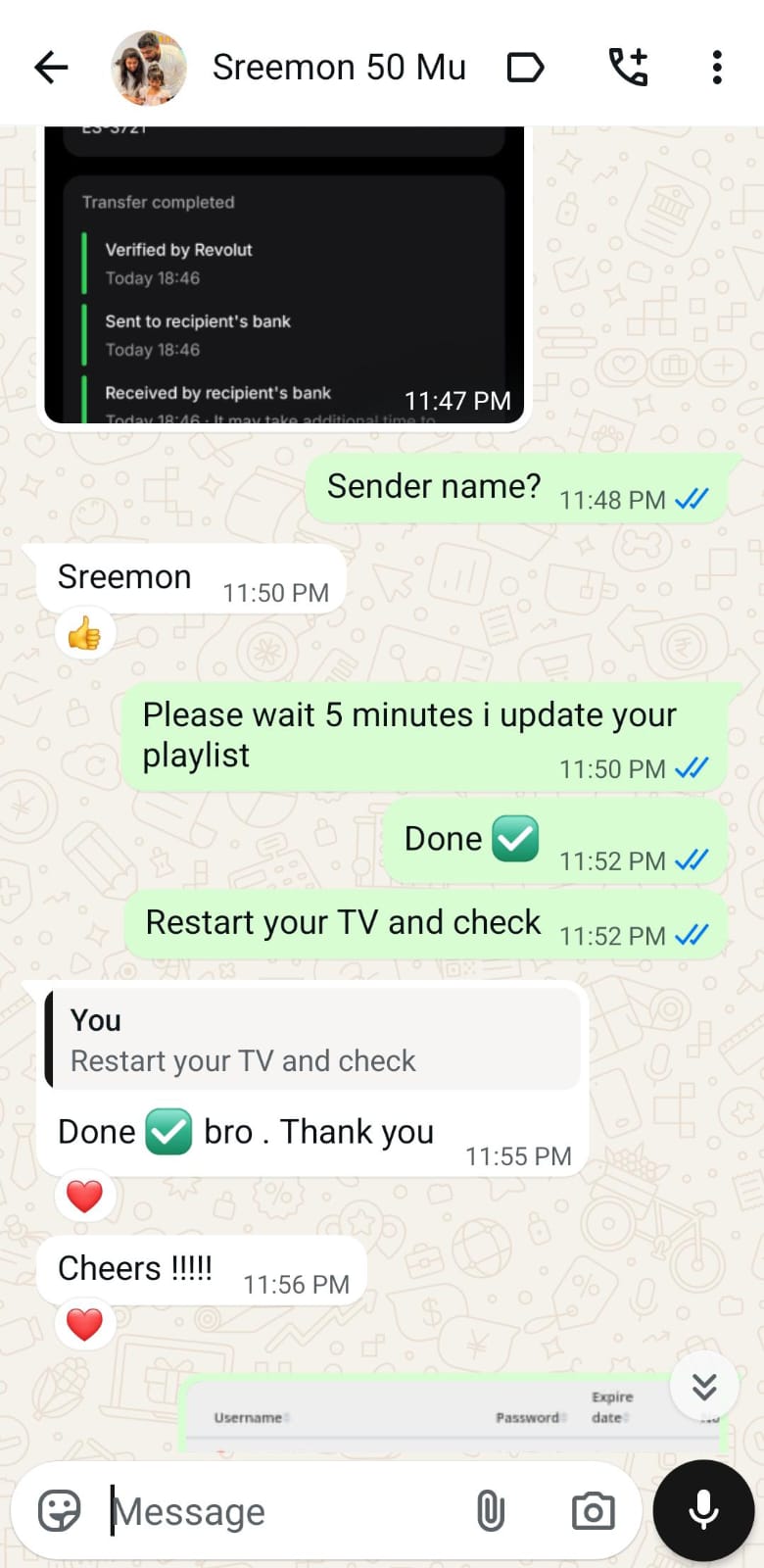This screenshot has width=764, height=1568.
Task: View heart reaction under 'Done bro' message
Action: point(84,1197)
